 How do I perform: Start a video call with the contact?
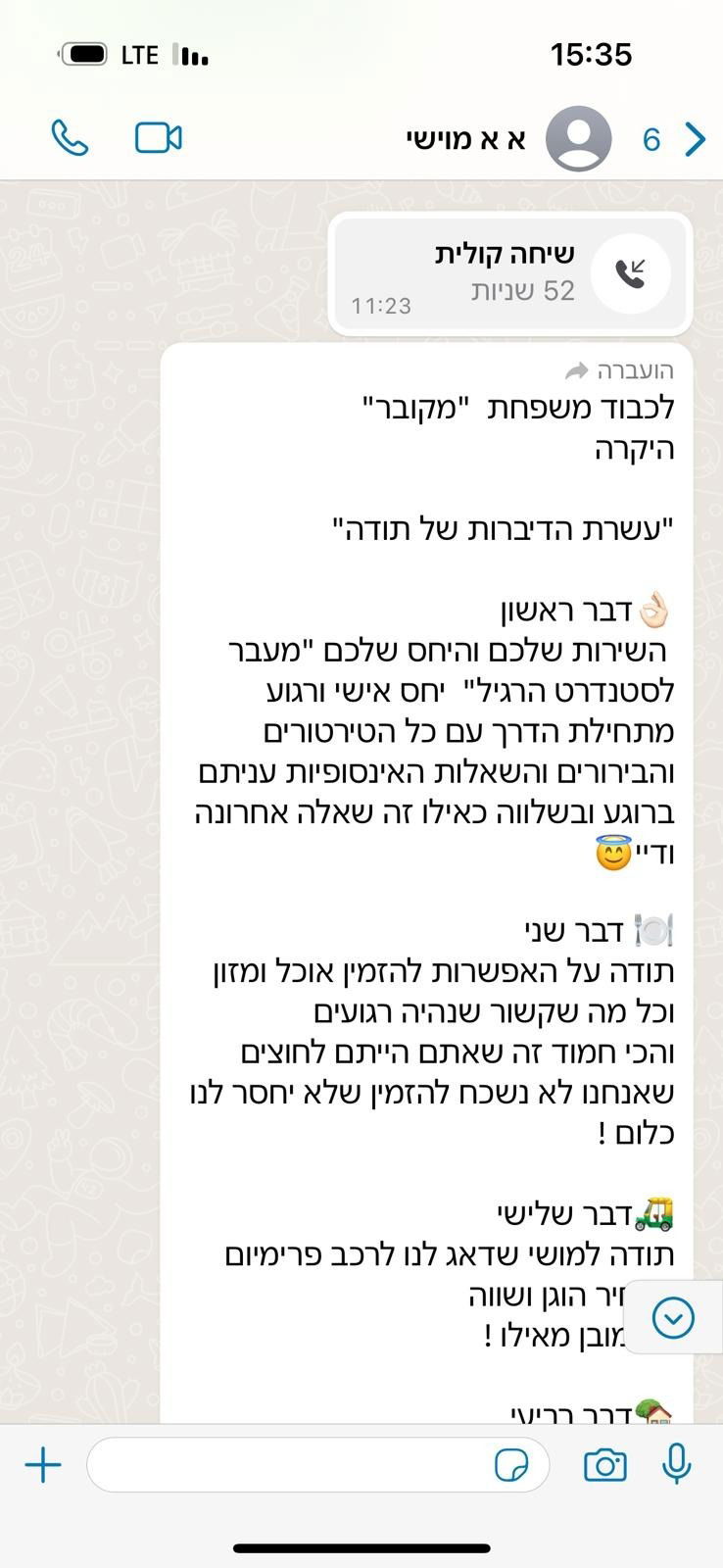(159, 138)
